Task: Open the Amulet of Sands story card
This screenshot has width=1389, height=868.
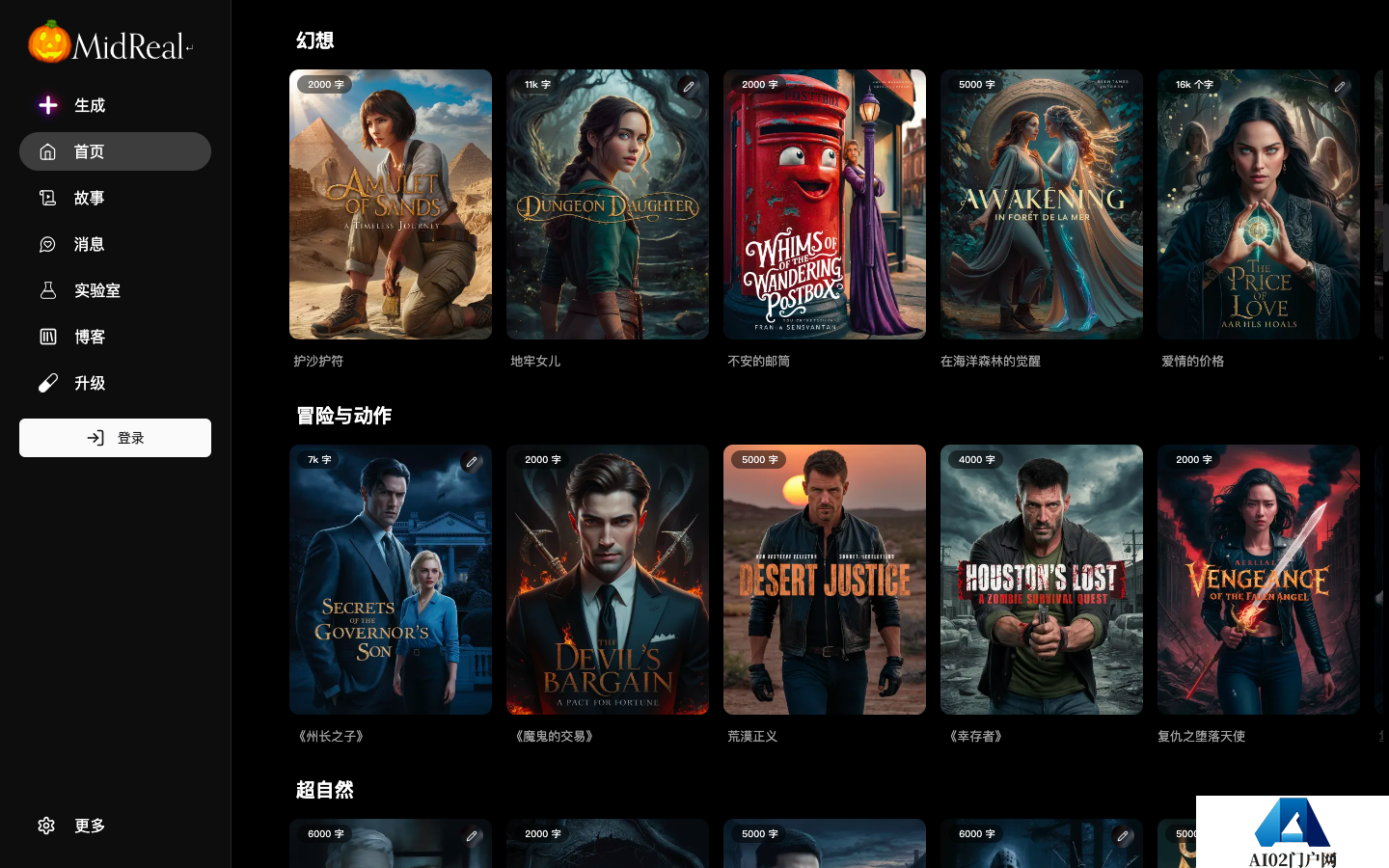Action: click(390, 204)
